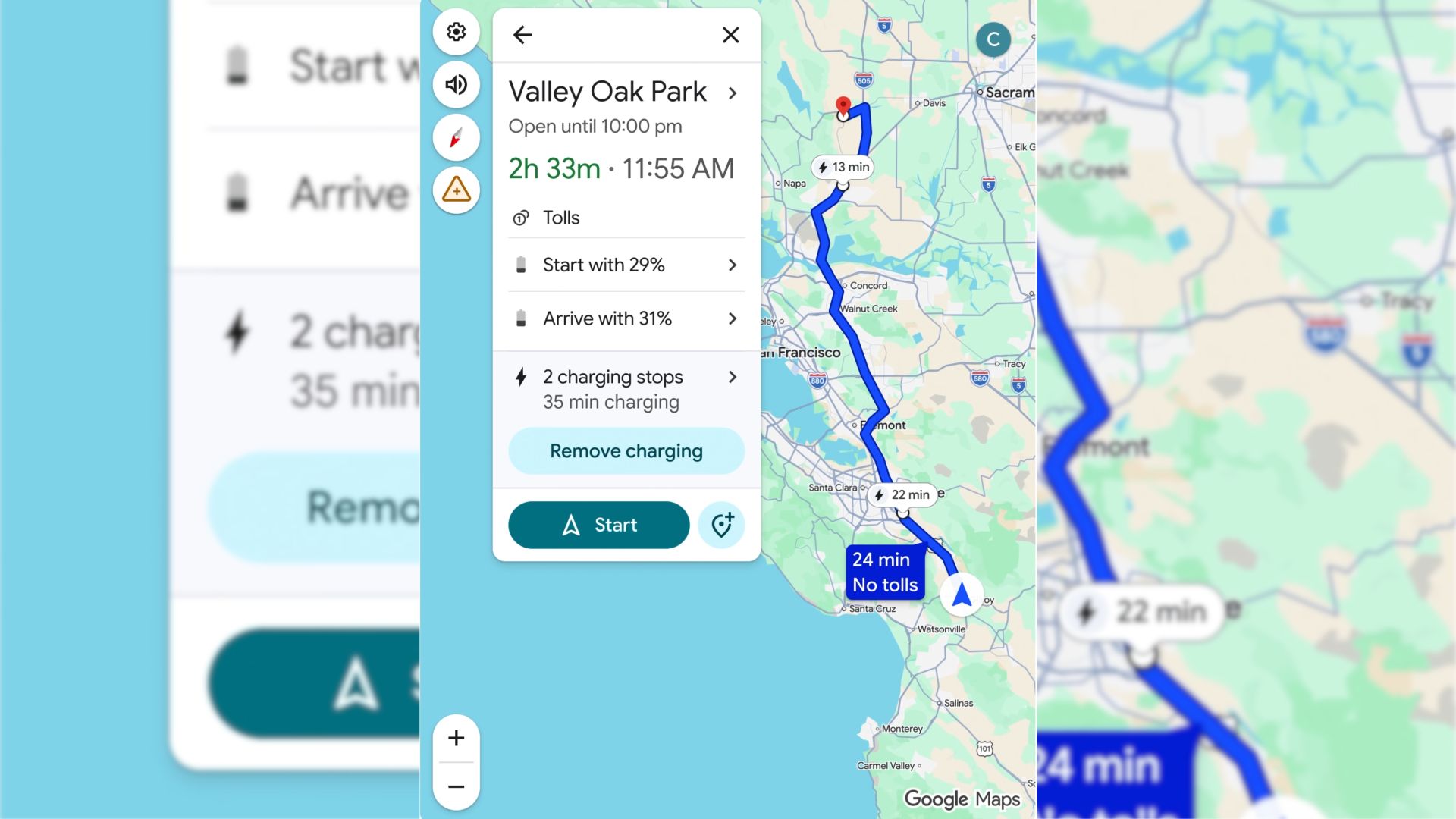Tap the 13 min charging stop marker
Screen dimensions: 1456x819
843,167
